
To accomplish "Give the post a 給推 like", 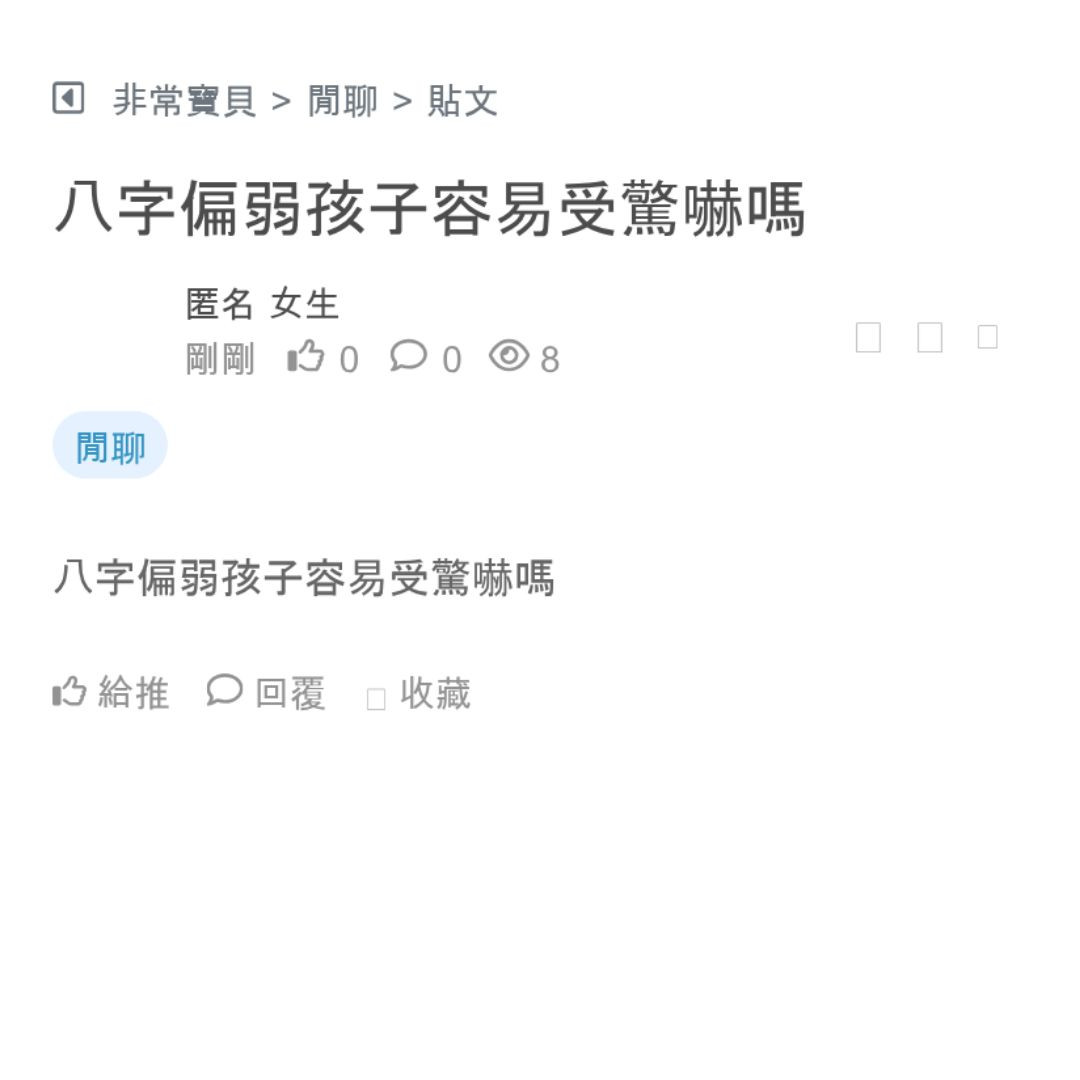I will coord(110,692).
